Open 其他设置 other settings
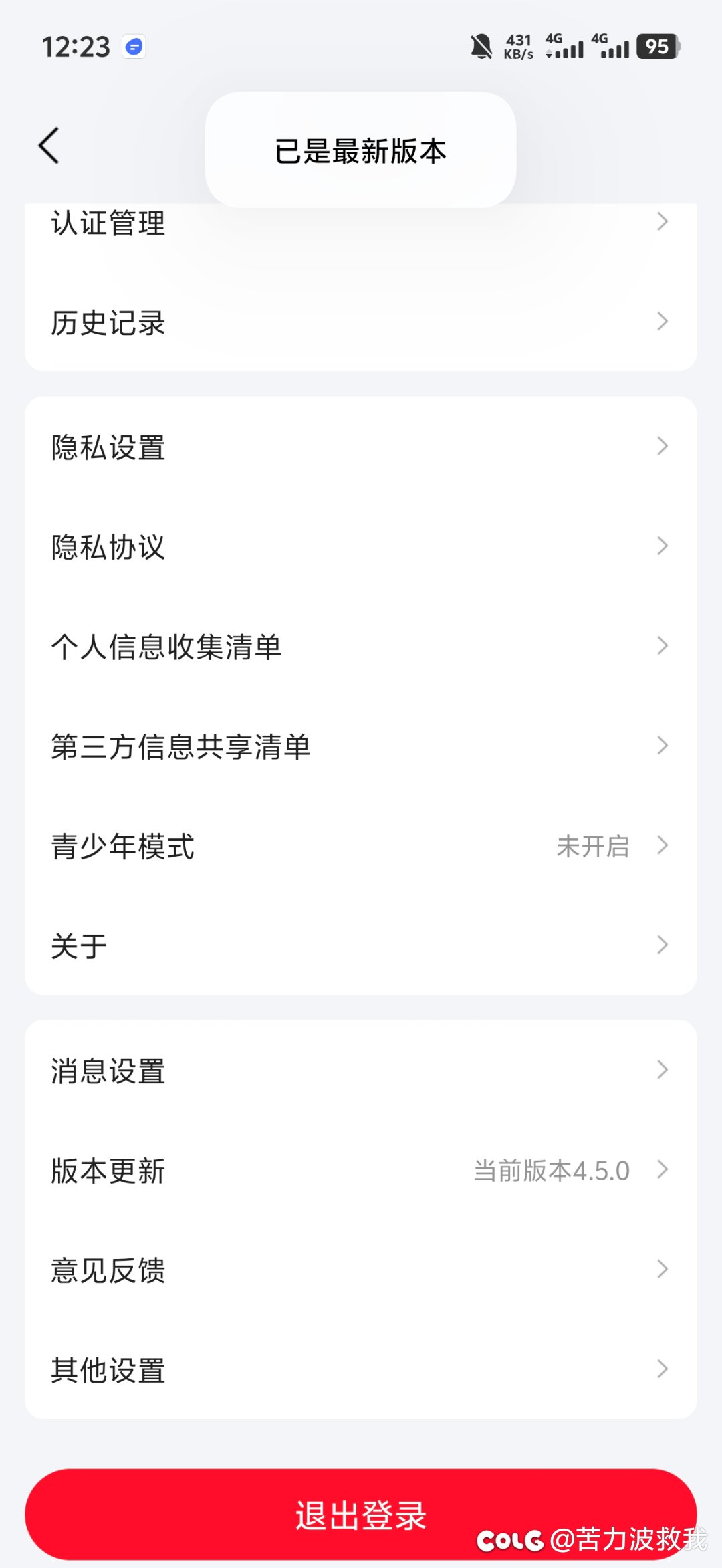 [x=361, y=1369]
